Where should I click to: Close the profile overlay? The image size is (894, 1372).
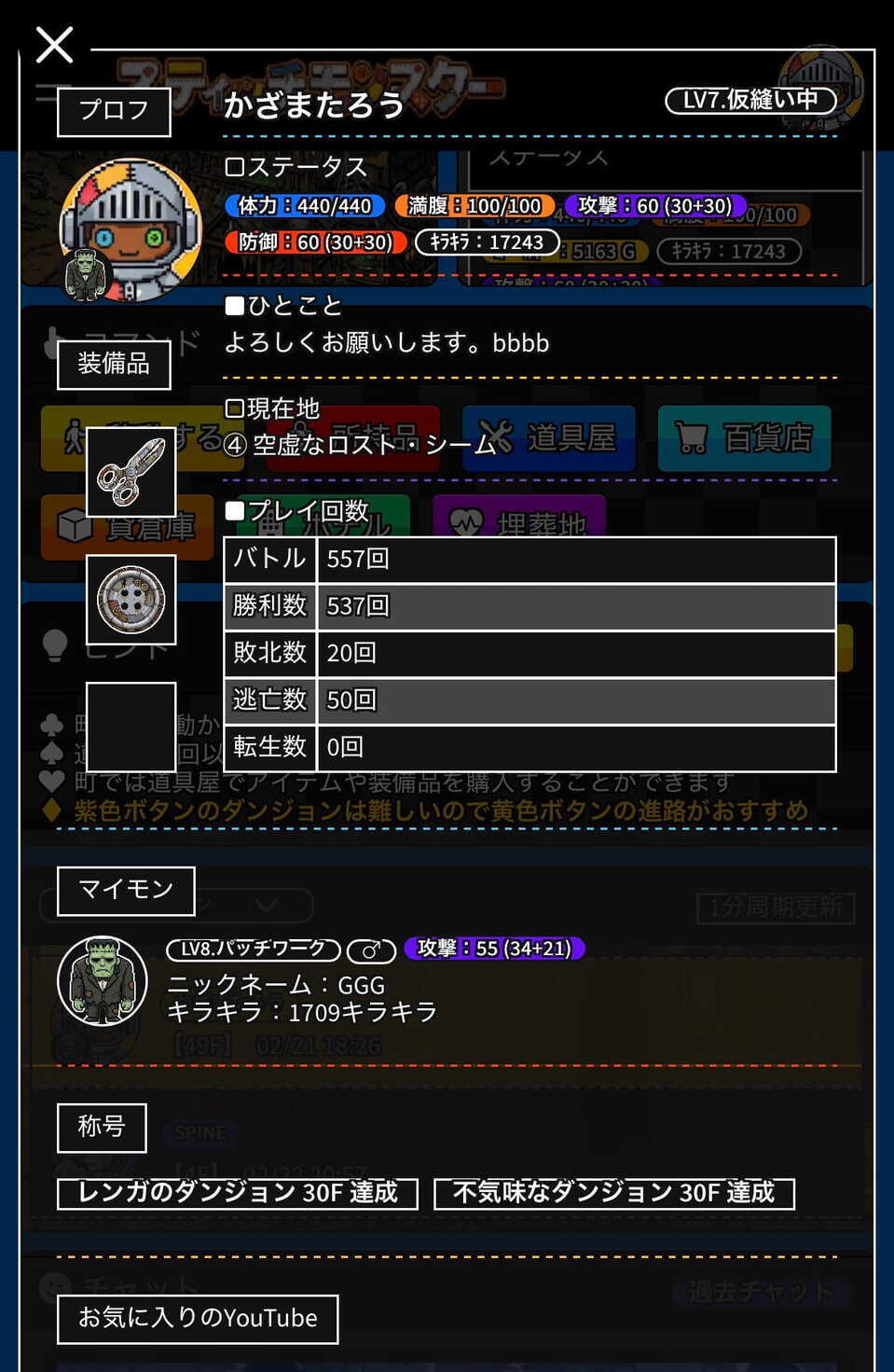tap(54, 44)
